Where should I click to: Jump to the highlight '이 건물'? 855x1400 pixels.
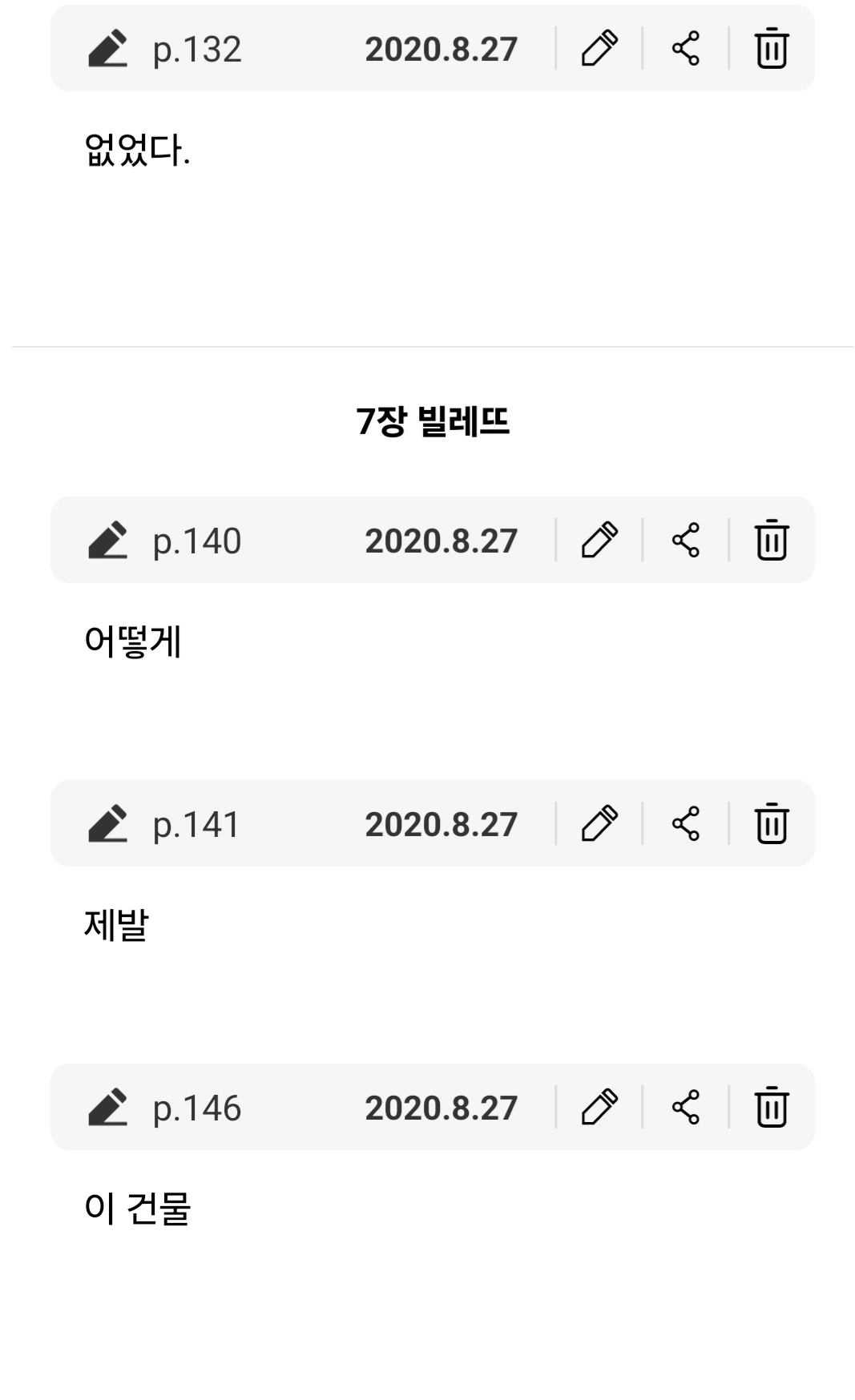point(137,1209)
